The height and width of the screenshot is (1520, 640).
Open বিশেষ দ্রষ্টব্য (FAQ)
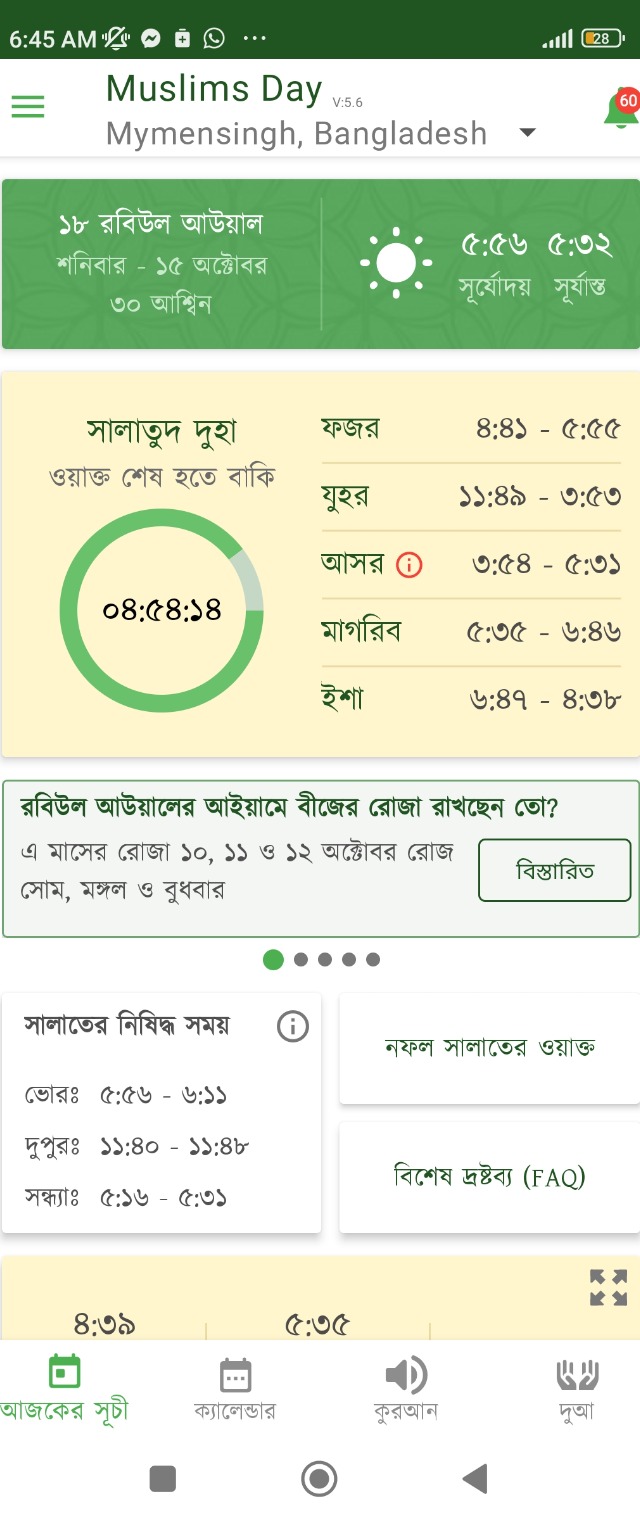click(x=489, y=1177)
